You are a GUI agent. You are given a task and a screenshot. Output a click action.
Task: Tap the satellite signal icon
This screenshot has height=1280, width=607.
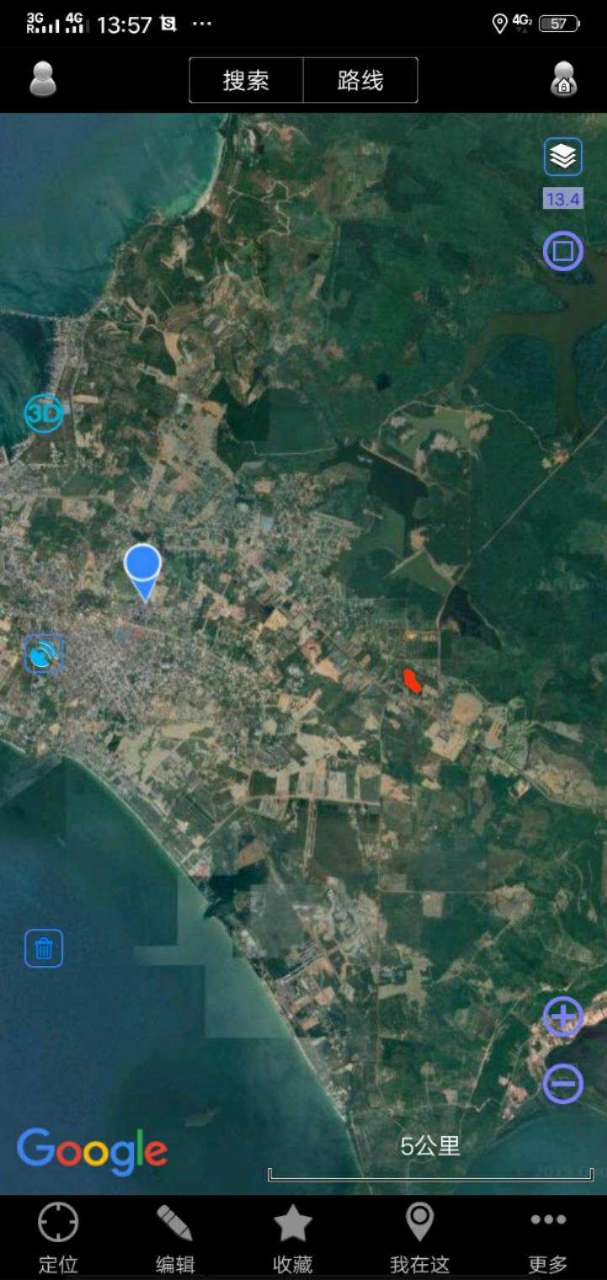tap(44, 654)
